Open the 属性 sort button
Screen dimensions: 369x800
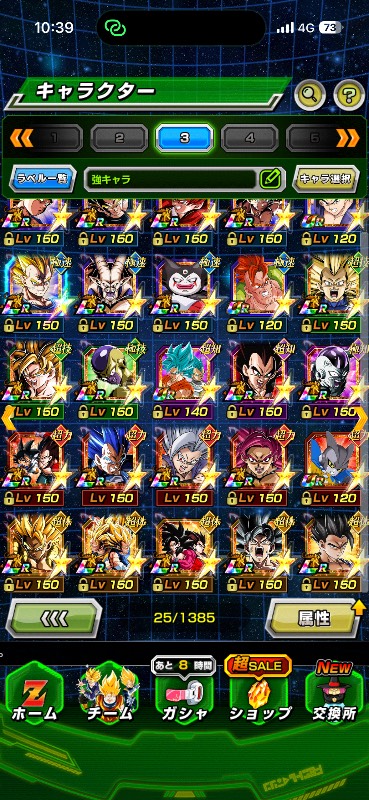[314, 618]
